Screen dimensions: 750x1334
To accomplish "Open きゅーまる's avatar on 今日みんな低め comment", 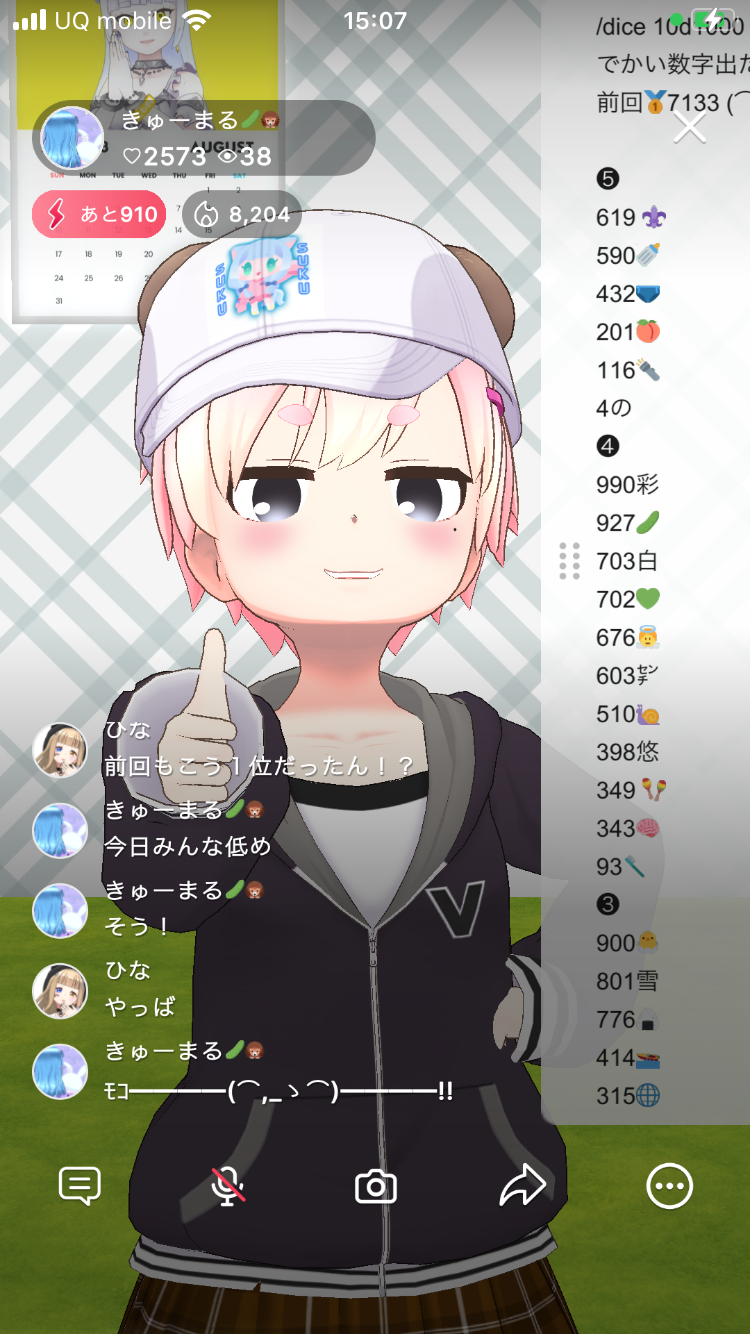I will click(x=60, y=830).
